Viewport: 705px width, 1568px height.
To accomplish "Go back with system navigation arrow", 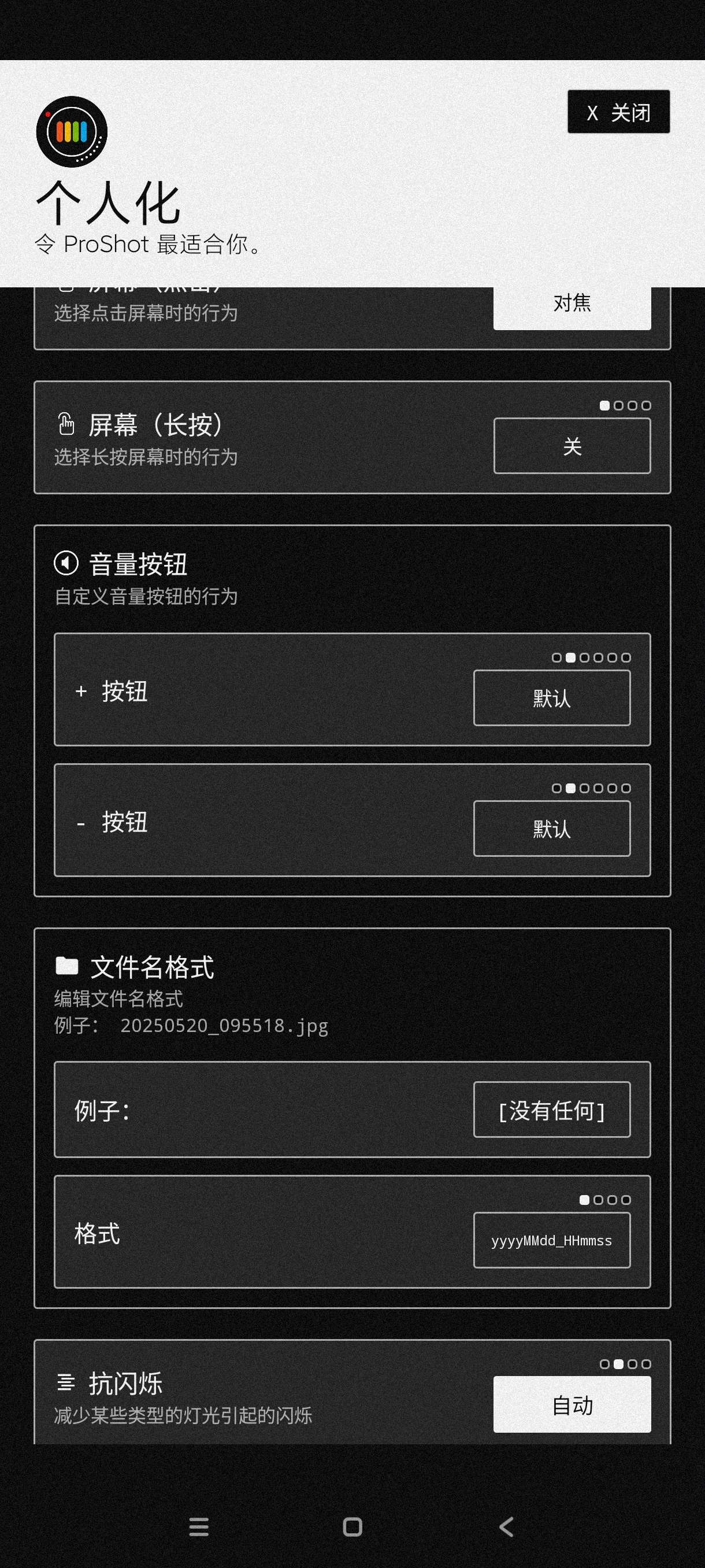I will 506,1526.
